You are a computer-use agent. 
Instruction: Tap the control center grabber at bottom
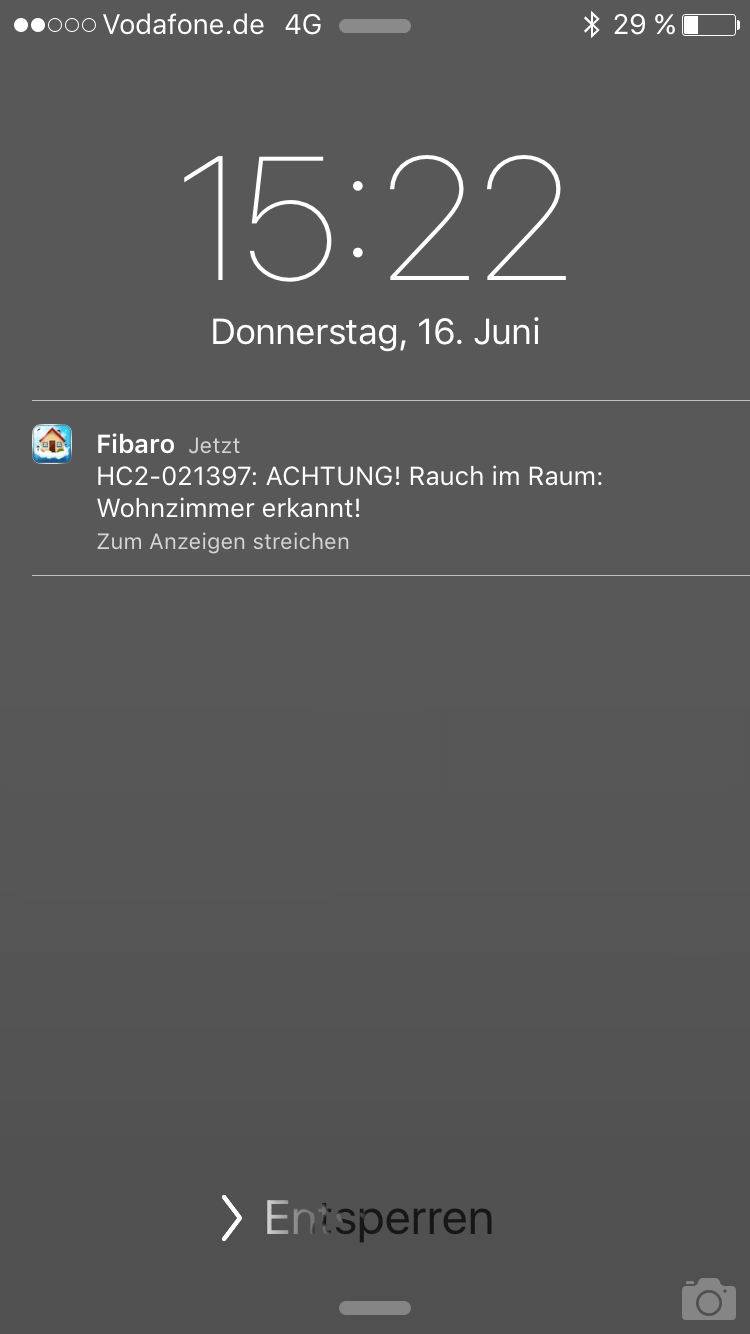pyautogui.click(x=375, y=1308)
